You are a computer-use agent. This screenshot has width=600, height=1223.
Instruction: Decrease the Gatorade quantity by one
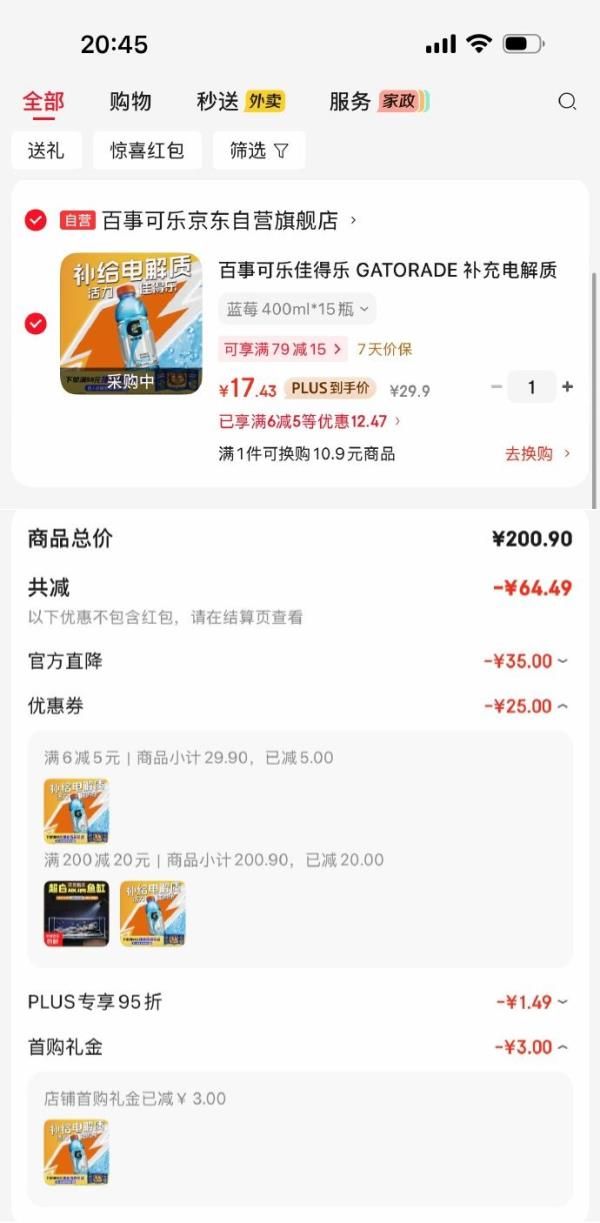click(496, 387)
